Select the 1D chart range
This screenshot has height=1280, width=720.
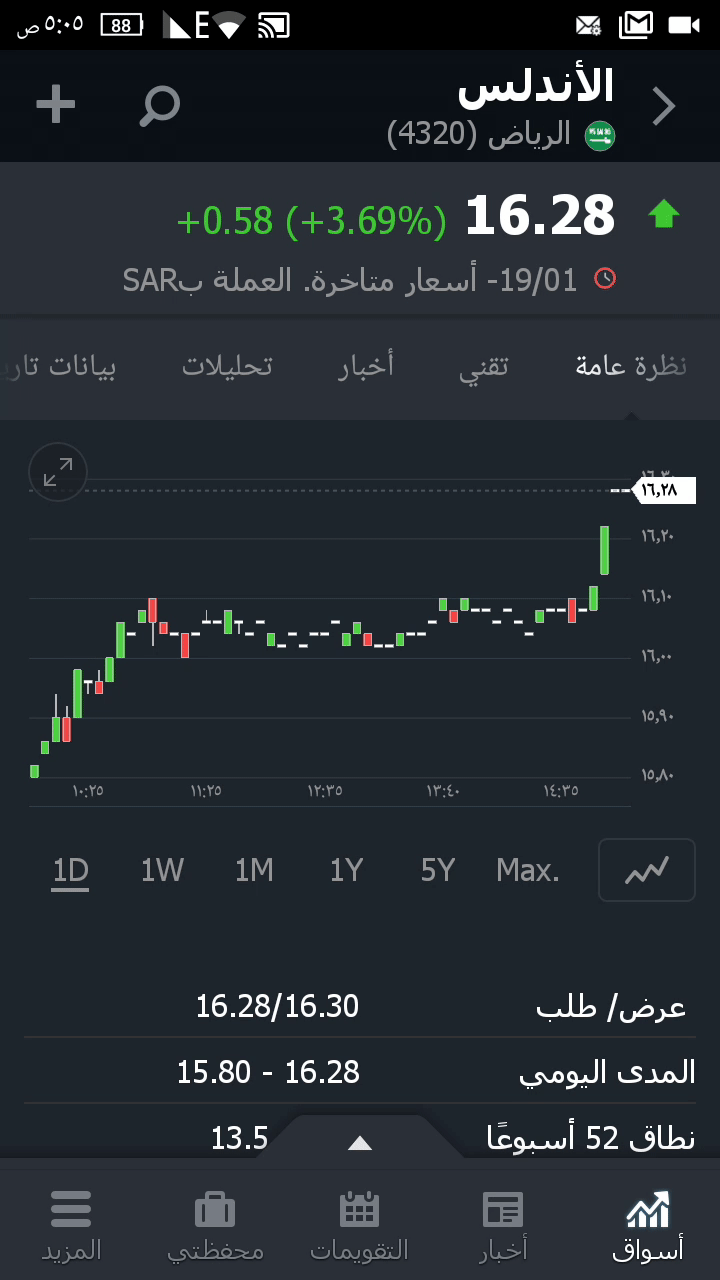71,871
